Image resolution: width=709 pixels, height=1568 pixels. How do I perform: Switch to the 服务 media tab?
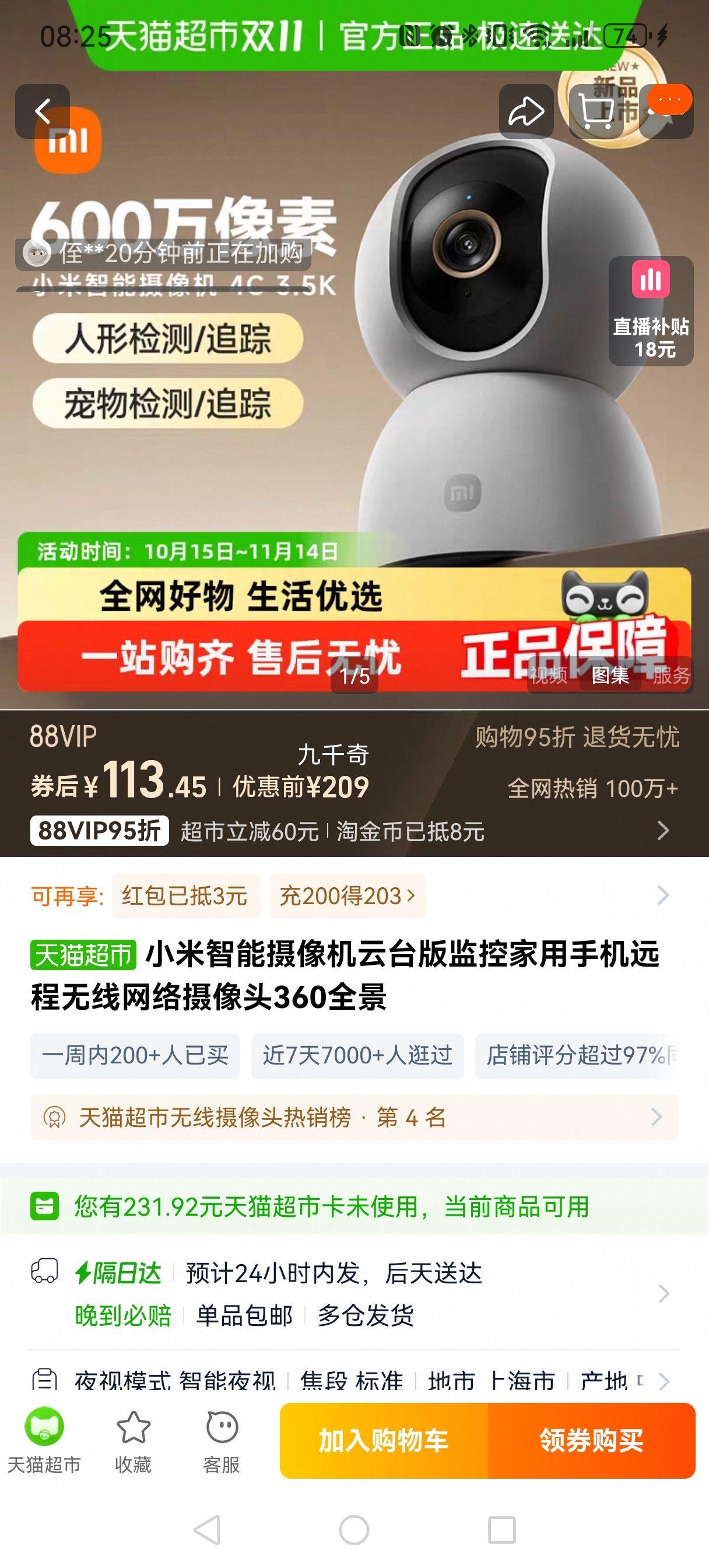(671, 675)
